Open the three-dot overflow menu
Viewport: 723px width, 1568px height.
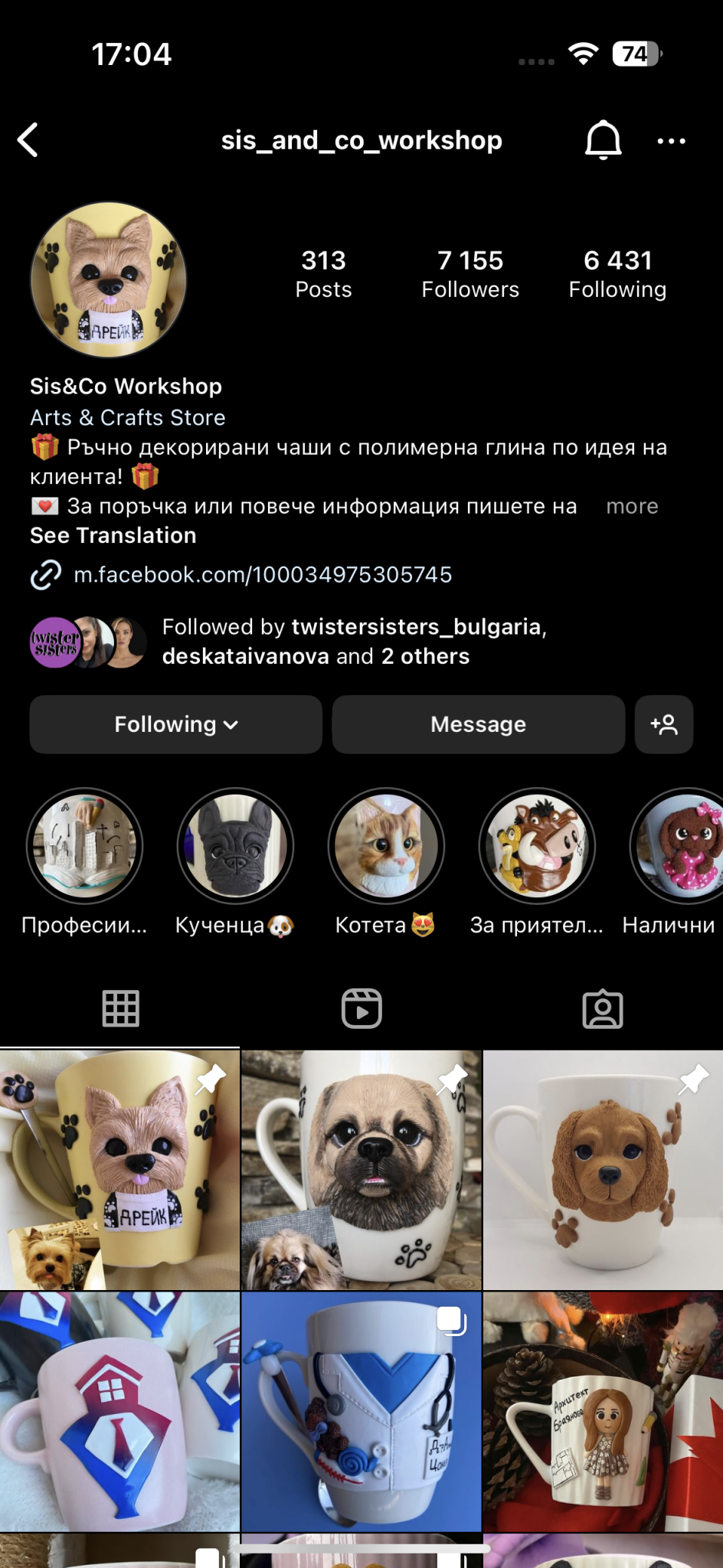click(x=671, y=141)
